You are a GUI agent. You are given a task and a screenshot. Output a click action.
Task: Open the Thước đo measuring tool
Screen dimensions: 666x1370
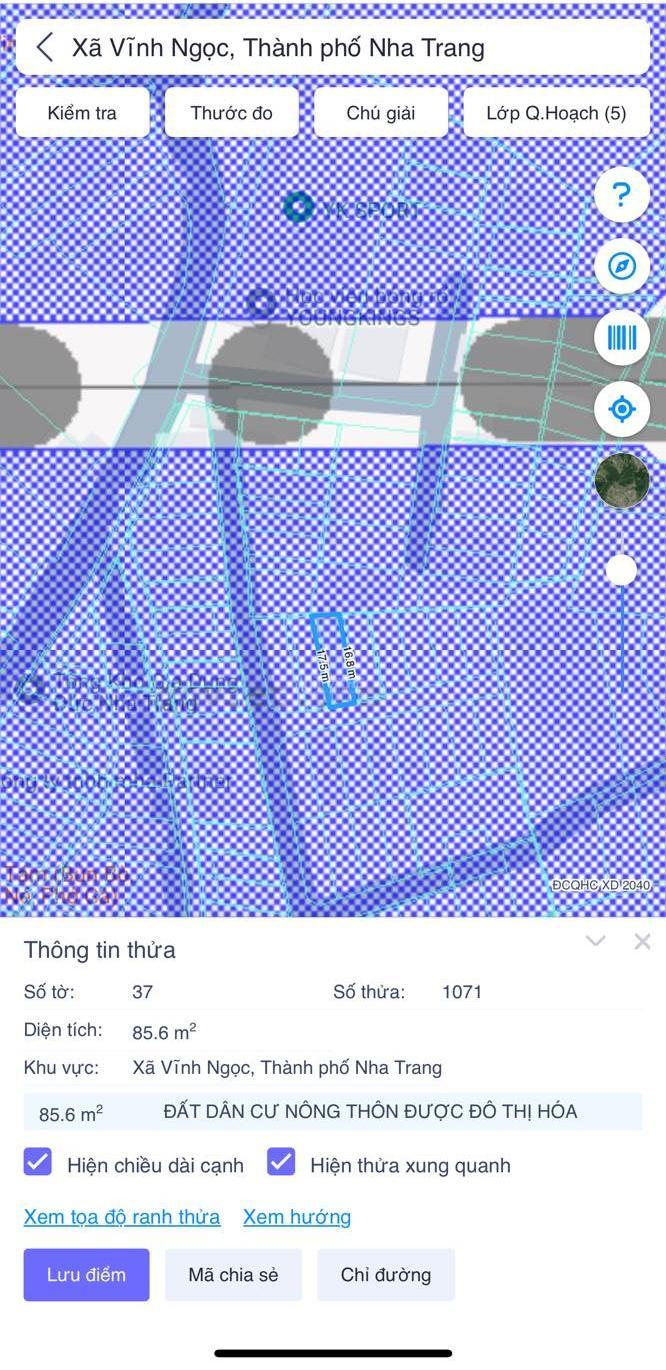click(x=231, y=113)
